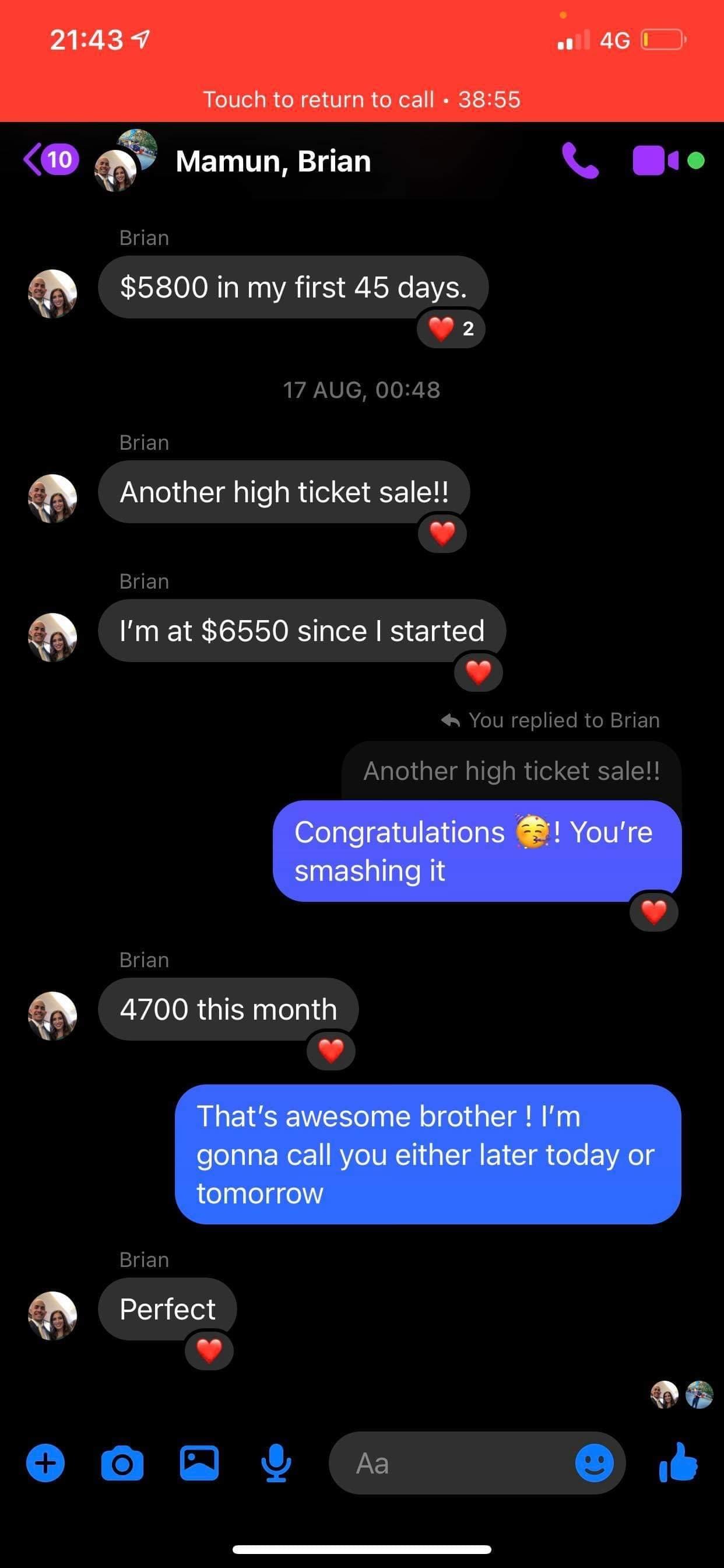Jump to the quoted "Another high ticket sale!!" reply
This screenshot has height=1568, width=724.
[x=511, y=771]
